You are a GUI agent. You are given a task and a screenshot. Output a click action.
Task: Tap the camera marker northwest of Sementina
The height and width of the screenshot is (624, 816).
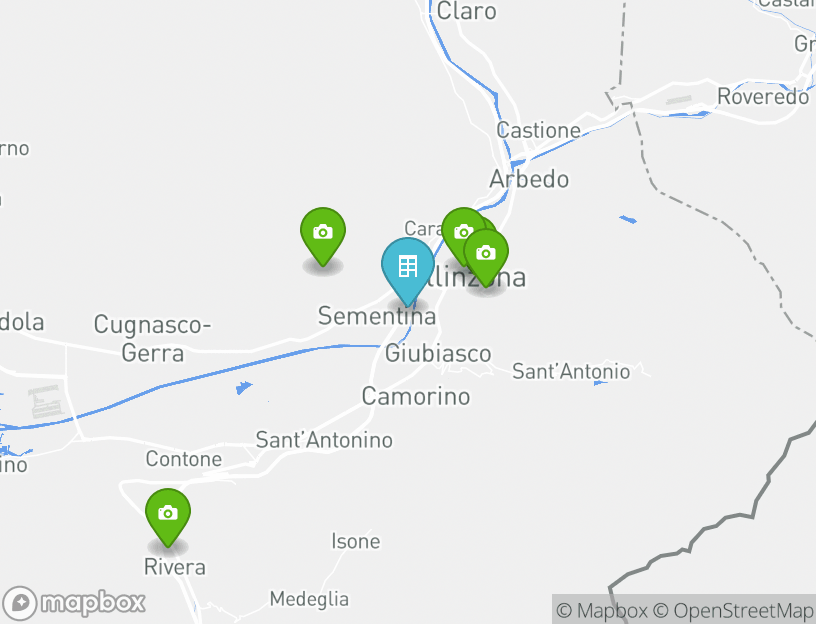(322, 233)
